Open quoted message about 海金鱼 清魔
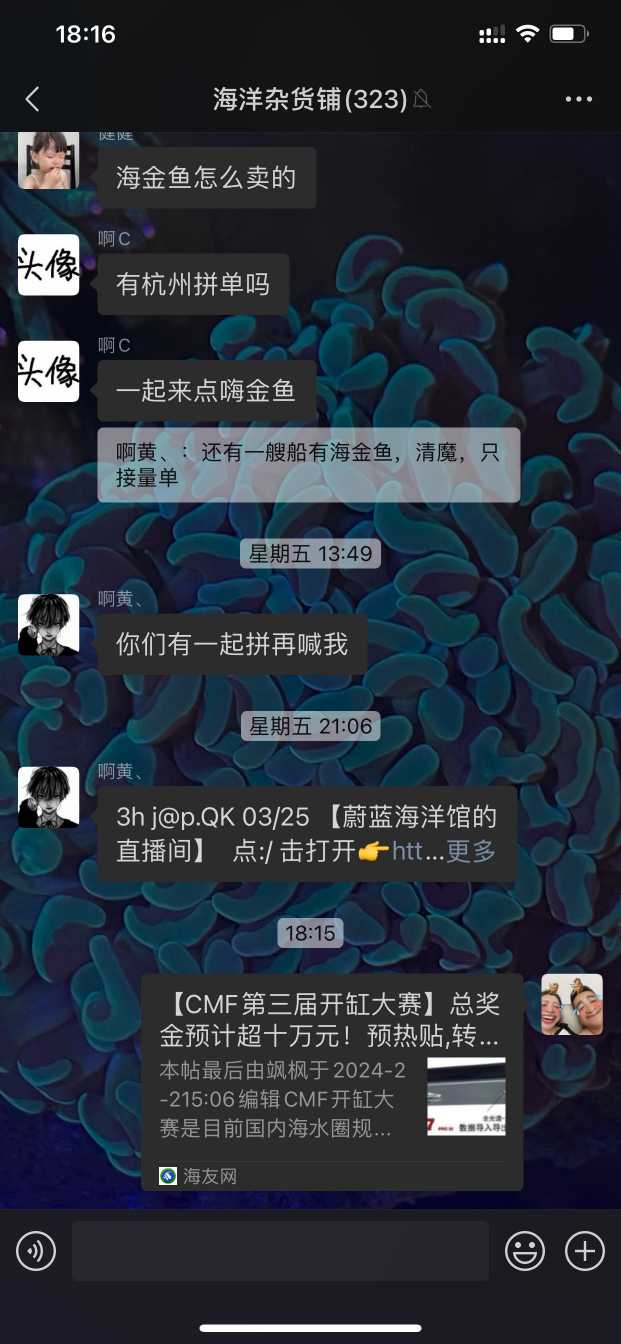This screenshot has height=1344, width=621. point(308,465)
